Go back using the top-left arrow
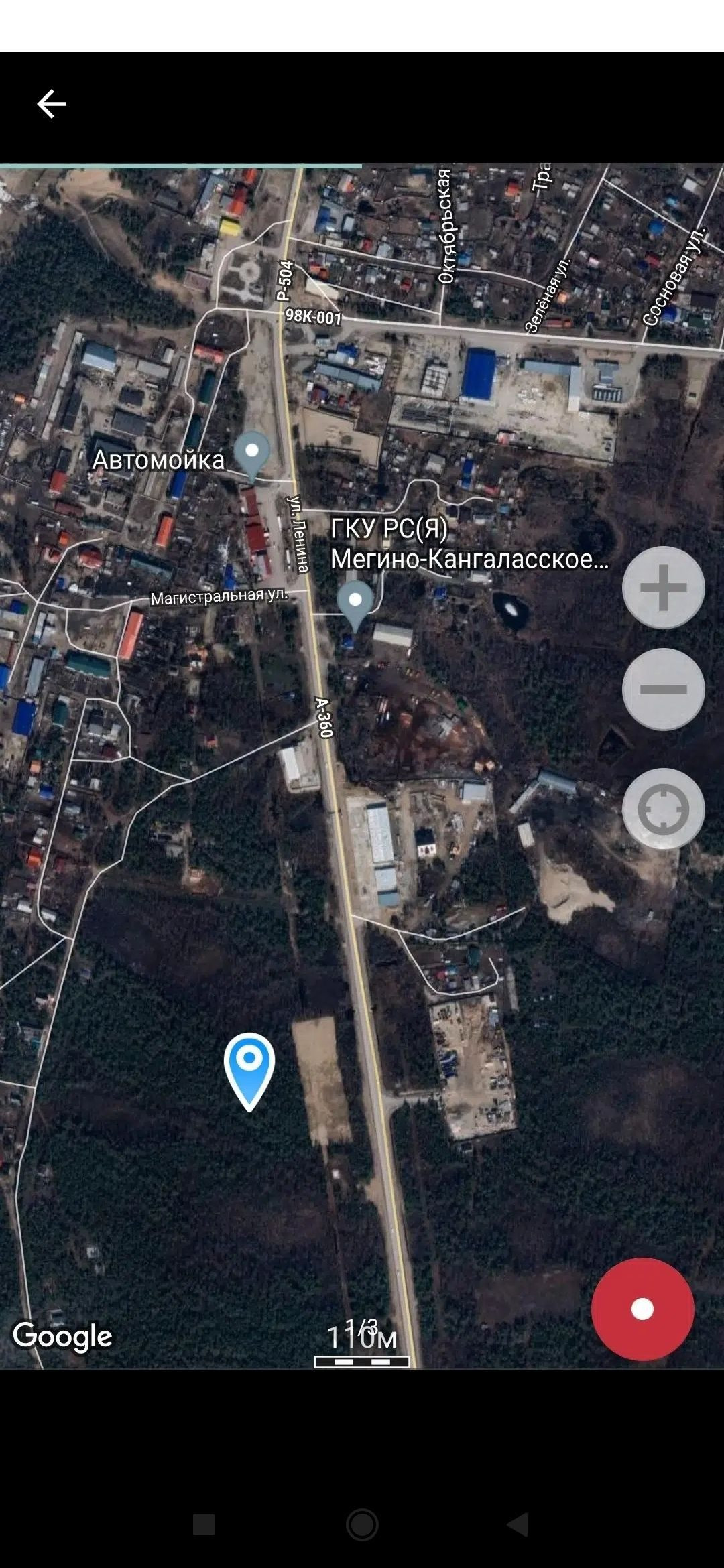The width and height of the screenshot is (724, 1568). pyautogui.click(x=52, y=104)
